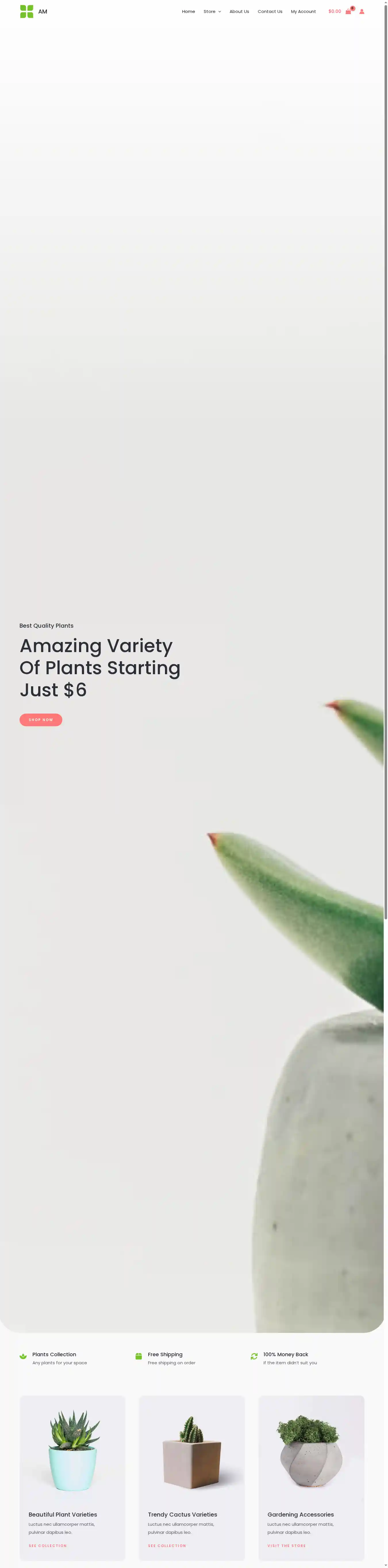Viewport: 388px width, 1568px height.
Task: See collection under Trendy Cactus Varieties
Action: coord(167,1546)
